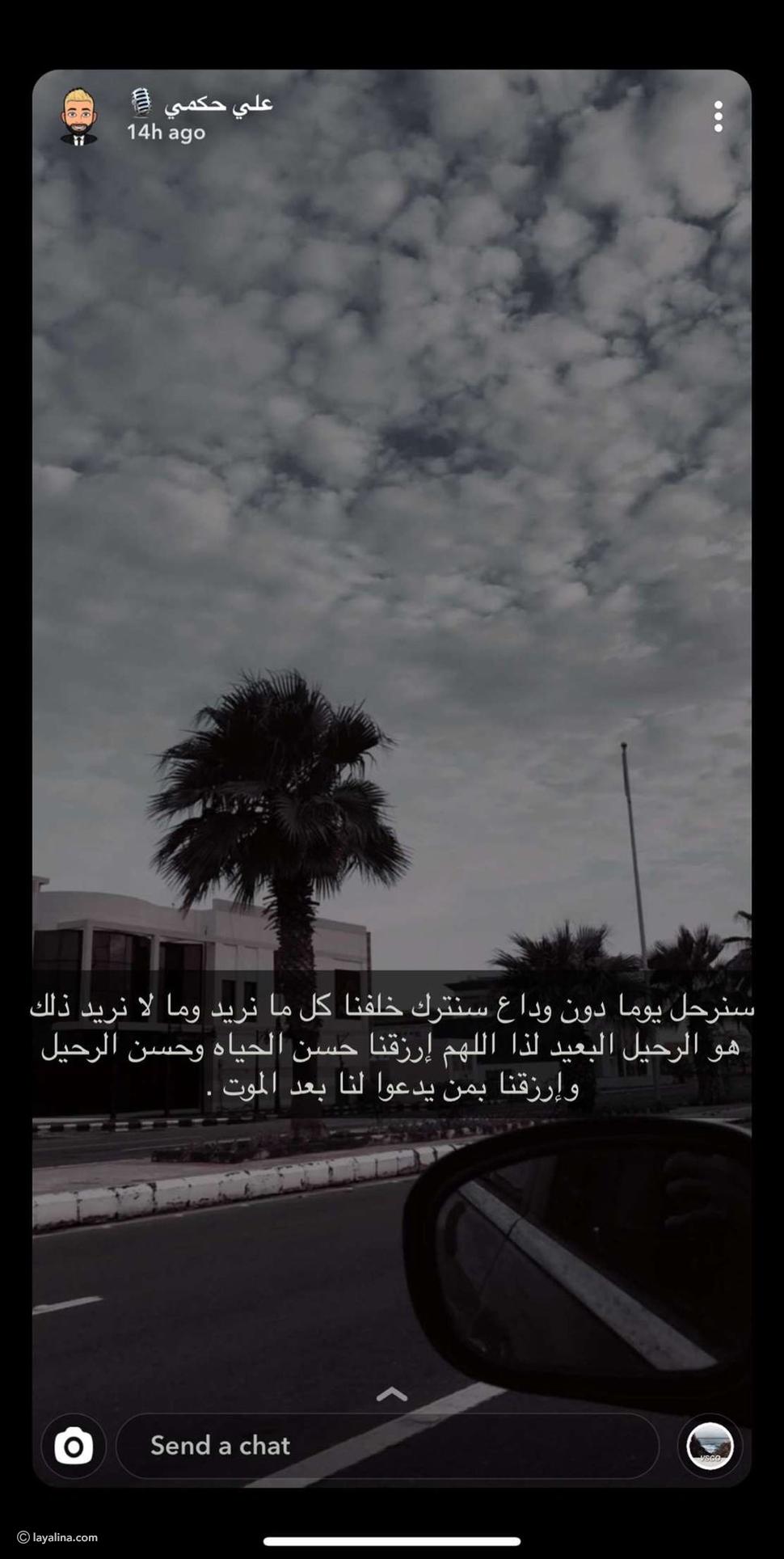Viewport: 784px width, 1559px height.
Task: Open the camera to reply with a snap
Action: [x=74, y=1446]
